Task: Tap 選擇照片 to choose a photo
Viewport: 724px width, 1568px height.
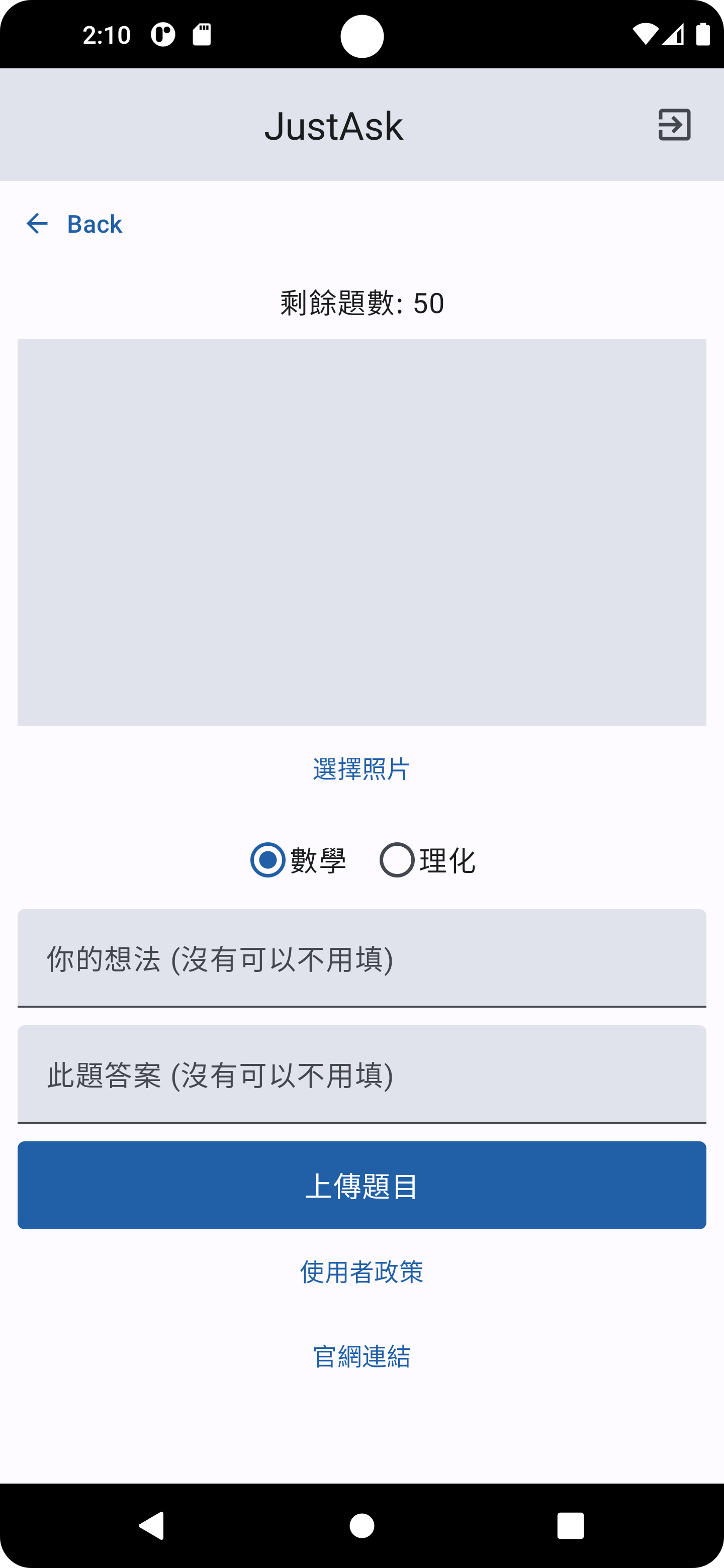Action: 361,769
